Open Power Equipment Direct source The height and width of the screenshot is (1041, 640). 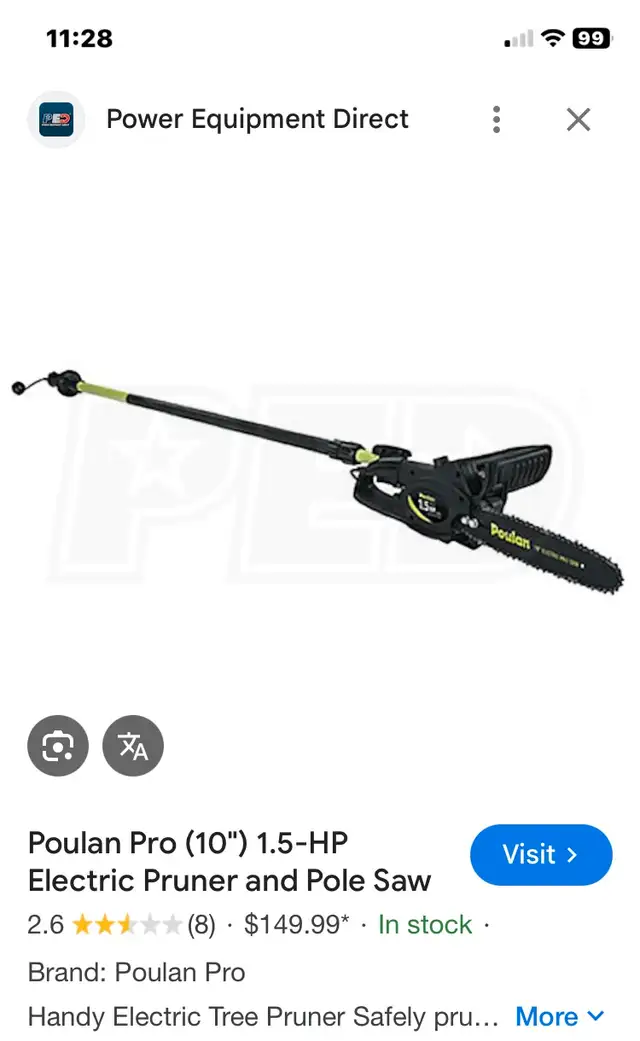point(258,120)
